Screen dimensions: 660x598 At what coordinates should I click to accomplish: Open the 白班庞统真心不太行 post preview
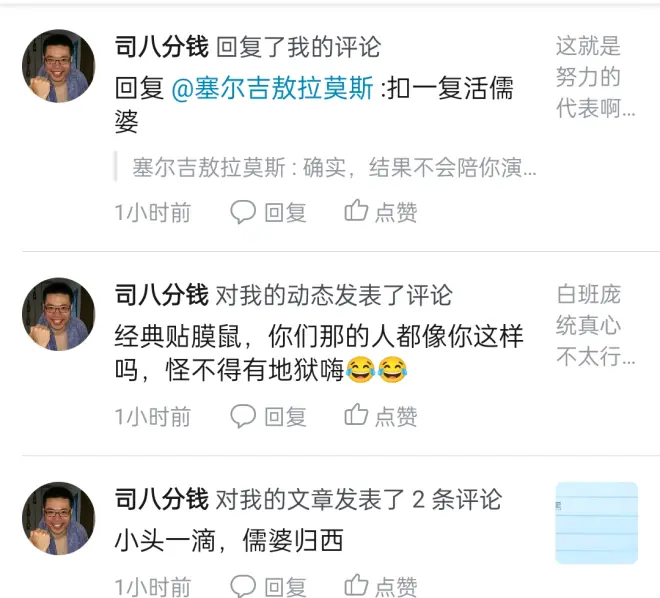click(x=596, y=325)
